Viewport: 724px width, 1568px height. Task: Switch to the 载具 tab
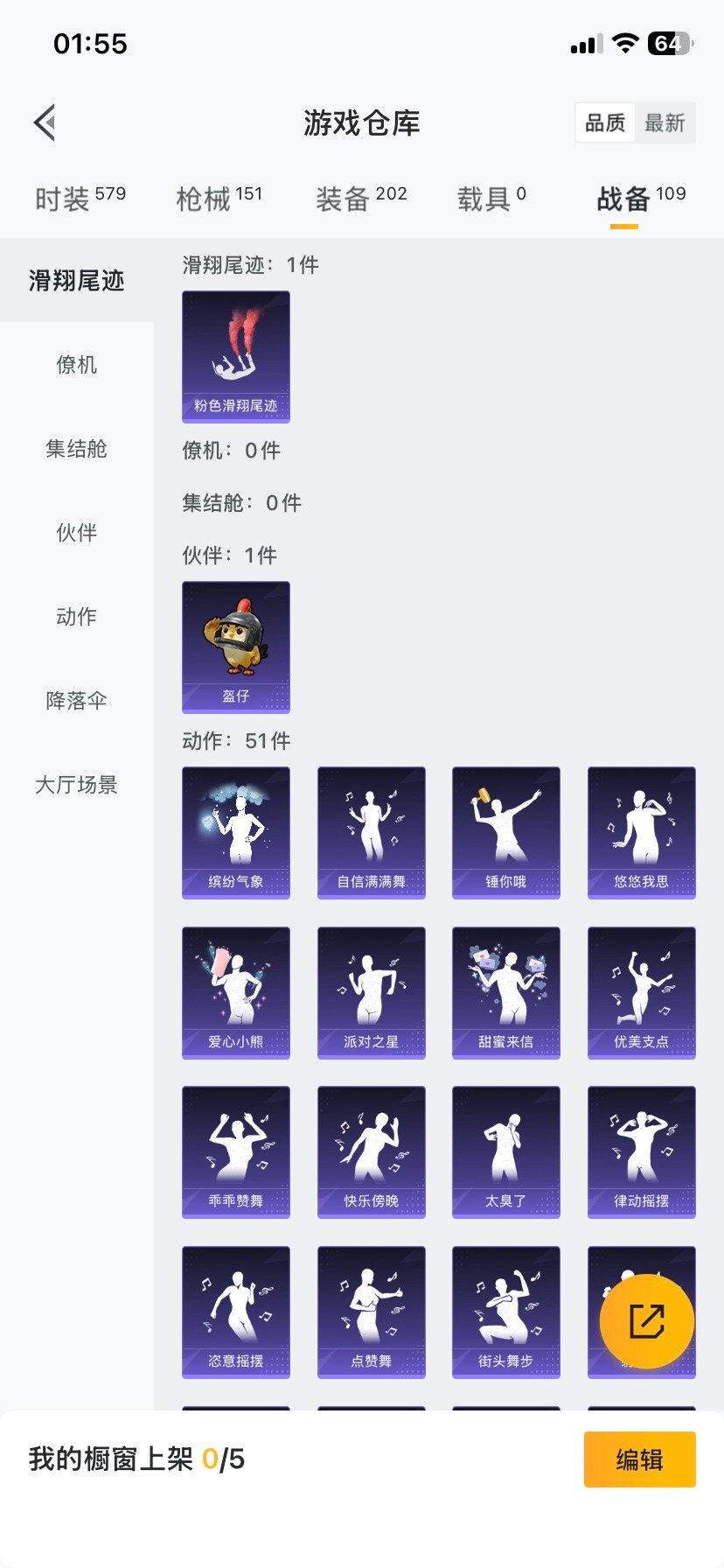pyautogui.click(x=491, y=199)
